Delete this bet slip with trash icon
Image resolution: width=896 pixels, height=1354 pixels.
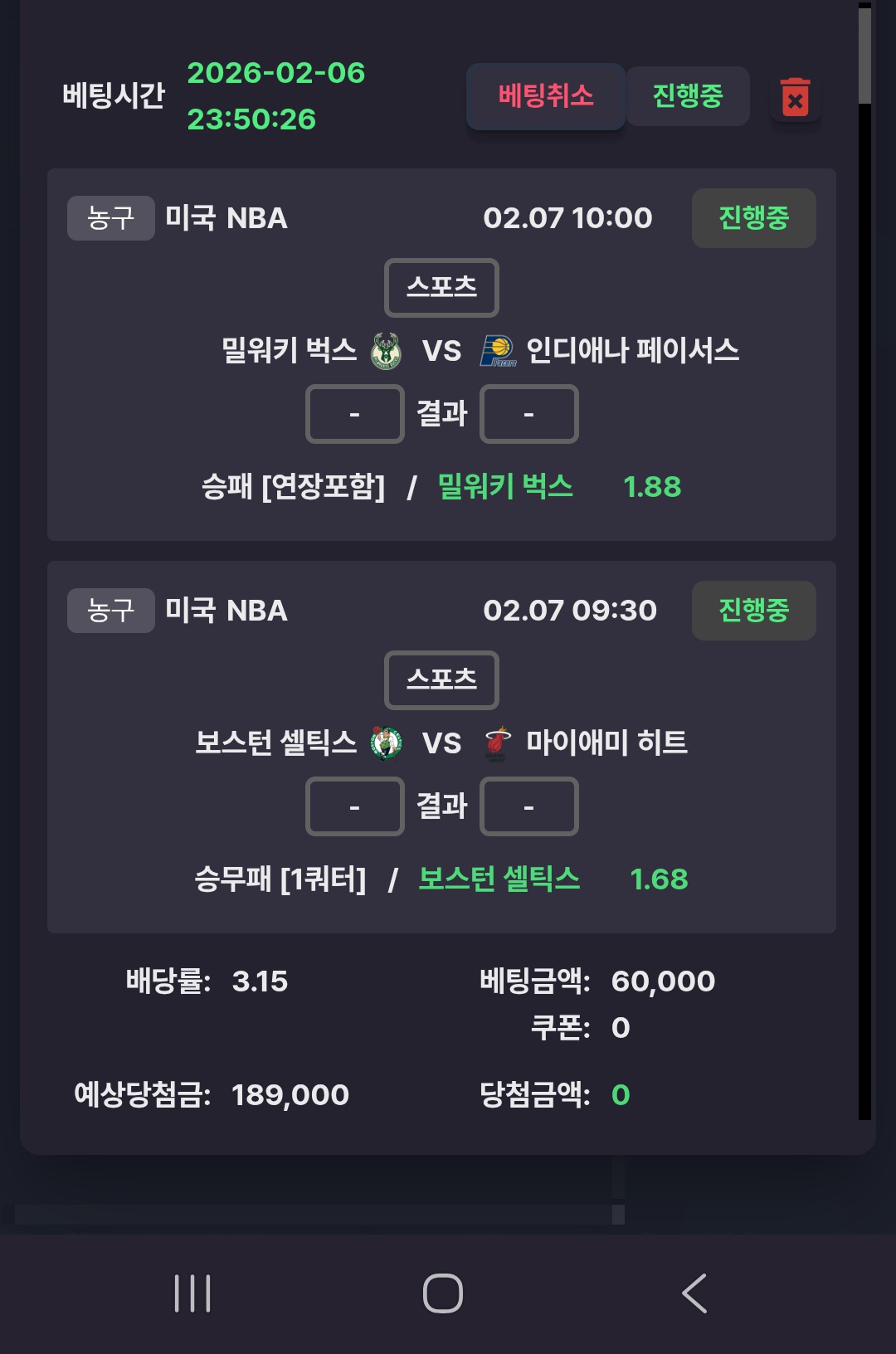tap(795, 98)
